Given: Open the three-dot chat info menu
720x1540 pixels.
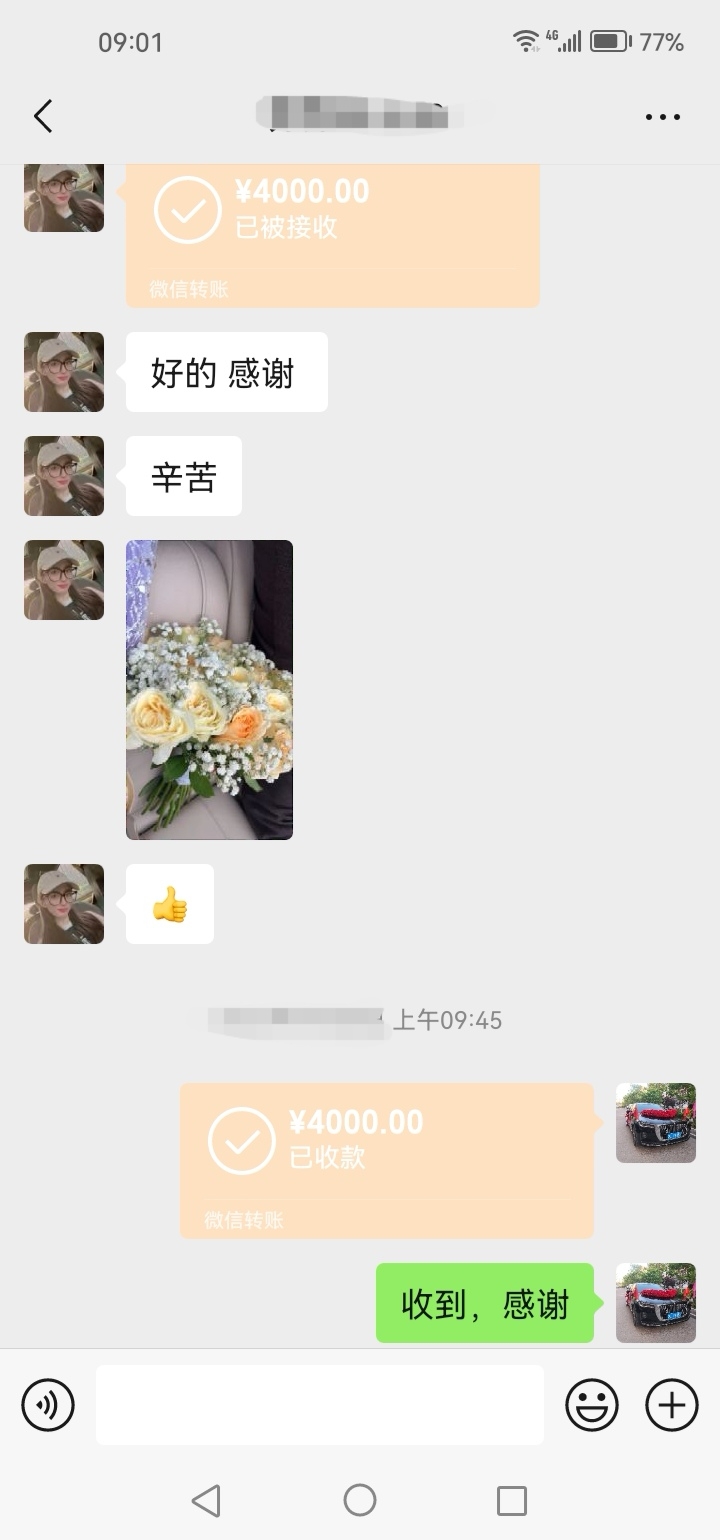Looking at the screenshot, I should tap(662, 117).
